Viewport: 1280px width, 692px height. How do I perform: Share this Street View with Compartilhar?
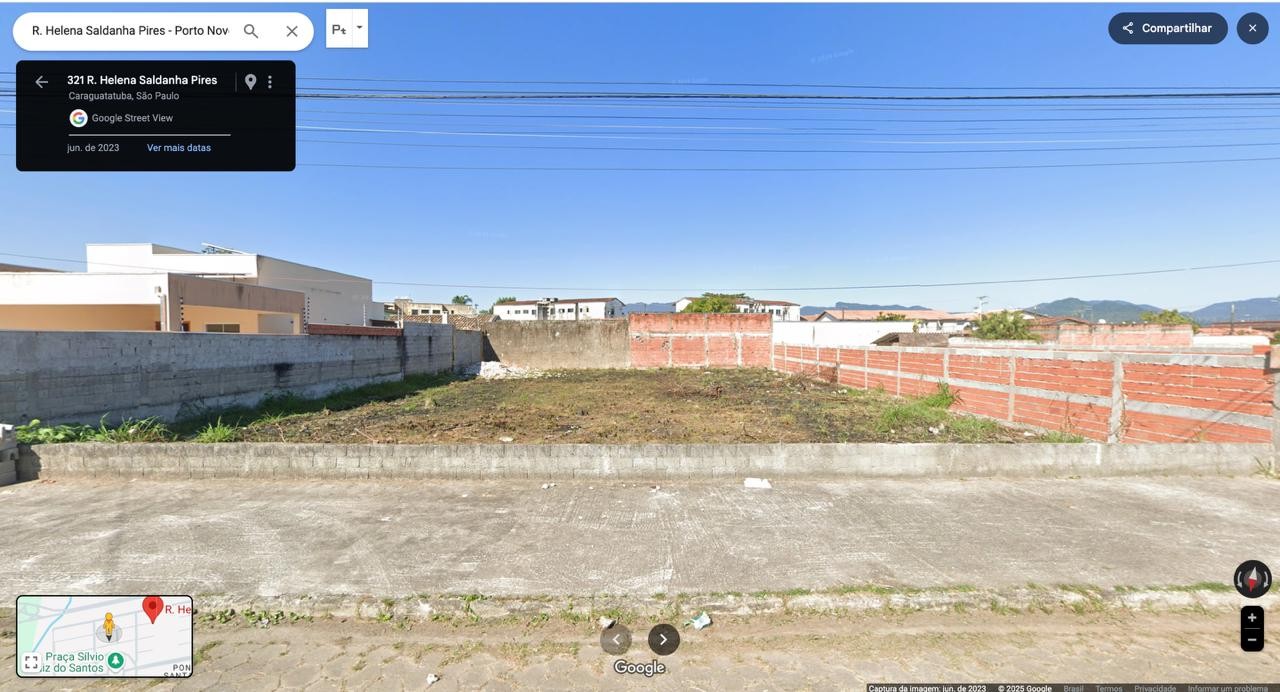click(1167, 28)
